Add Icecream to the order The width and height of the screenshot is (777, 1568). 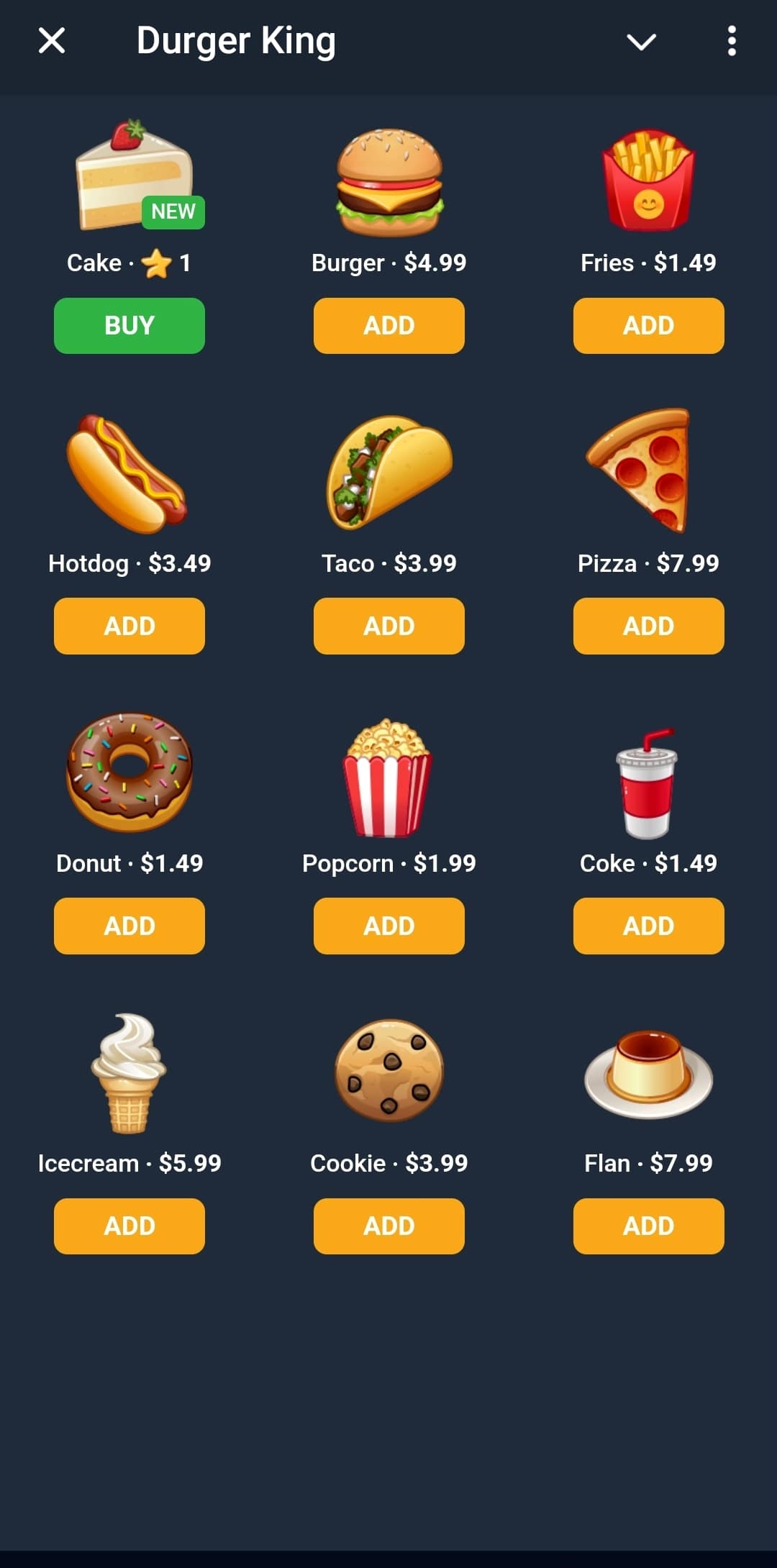click(129, 1226)
